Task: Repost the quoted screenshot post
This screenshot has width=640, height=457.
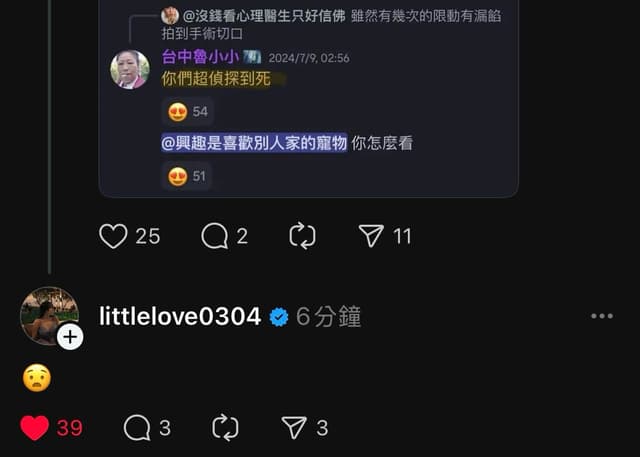Action: click(x=302, y=236)
